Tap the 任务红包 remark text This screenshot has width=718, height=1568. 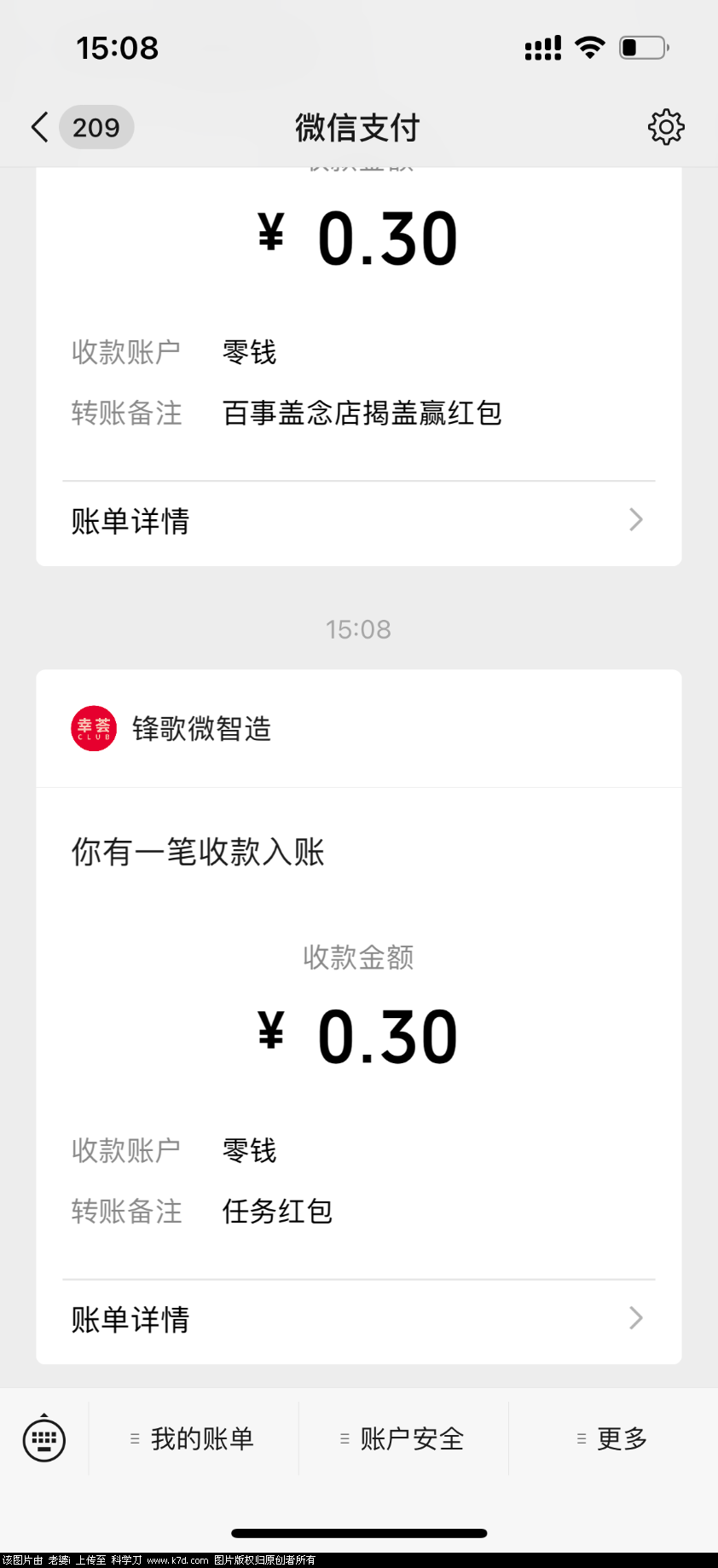click(277, 1211)
